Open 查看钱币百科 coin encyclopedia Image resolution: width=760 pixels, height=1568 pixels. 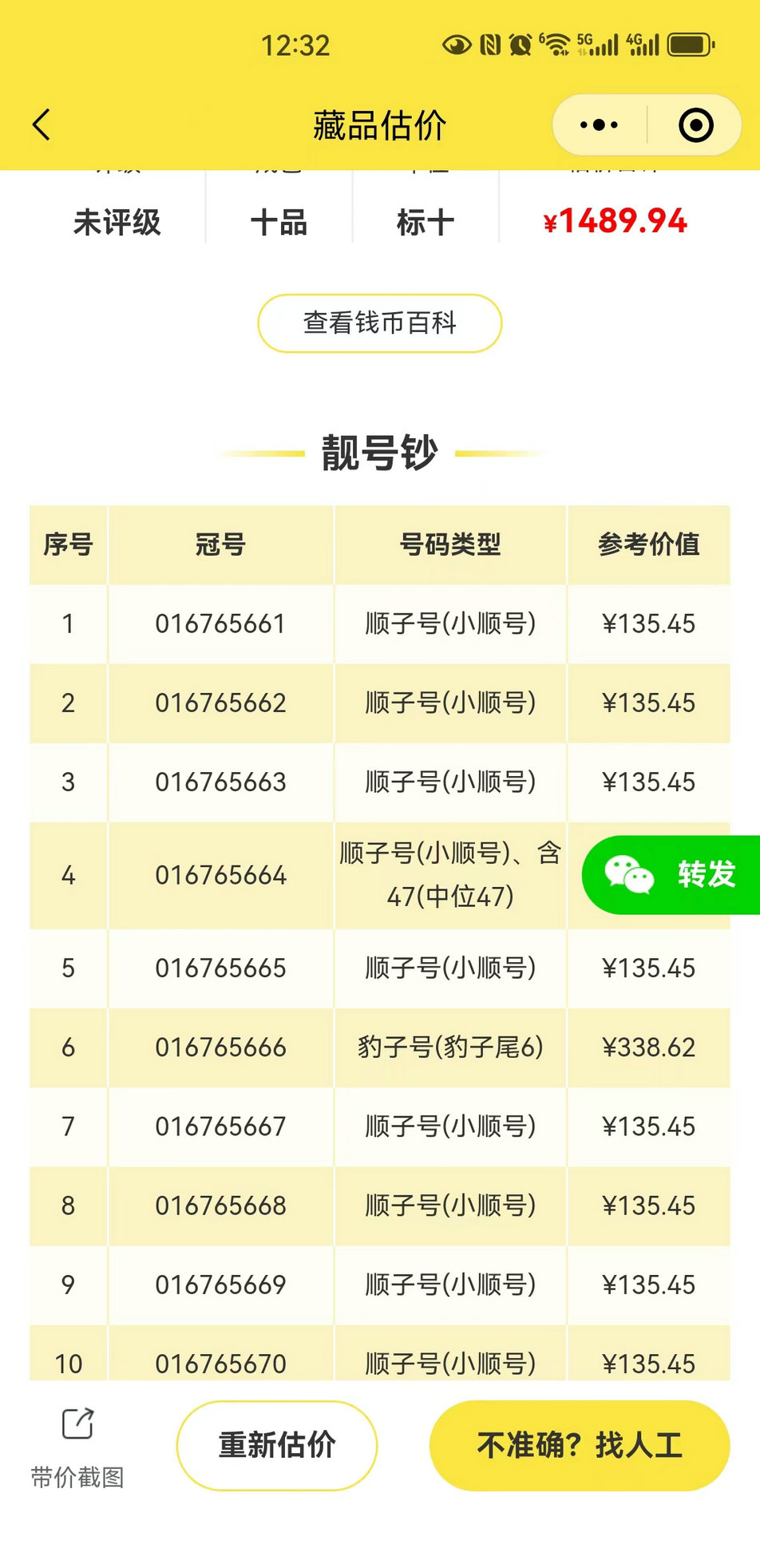point(380,323)
